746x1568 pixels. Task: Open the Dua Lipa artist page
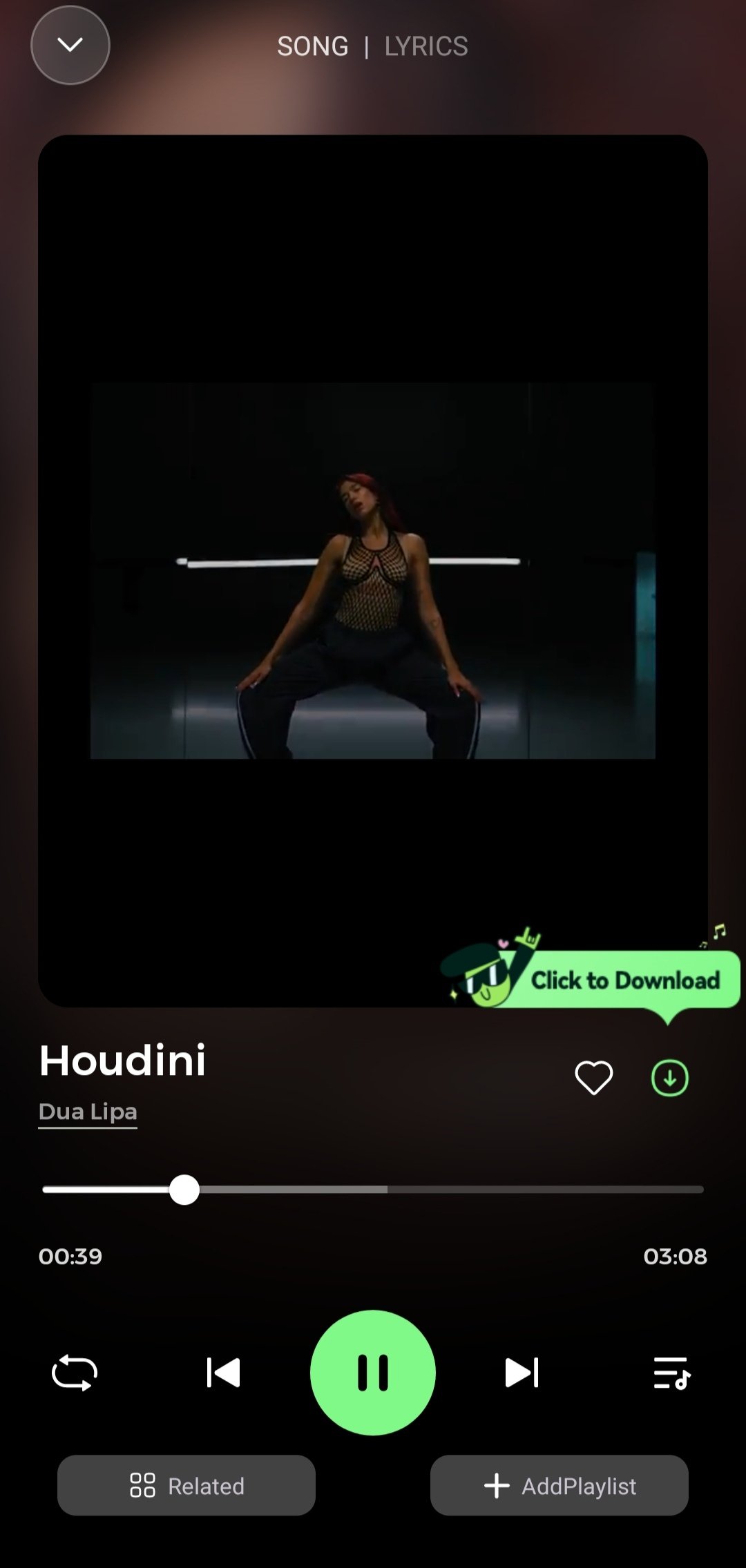88,1112
